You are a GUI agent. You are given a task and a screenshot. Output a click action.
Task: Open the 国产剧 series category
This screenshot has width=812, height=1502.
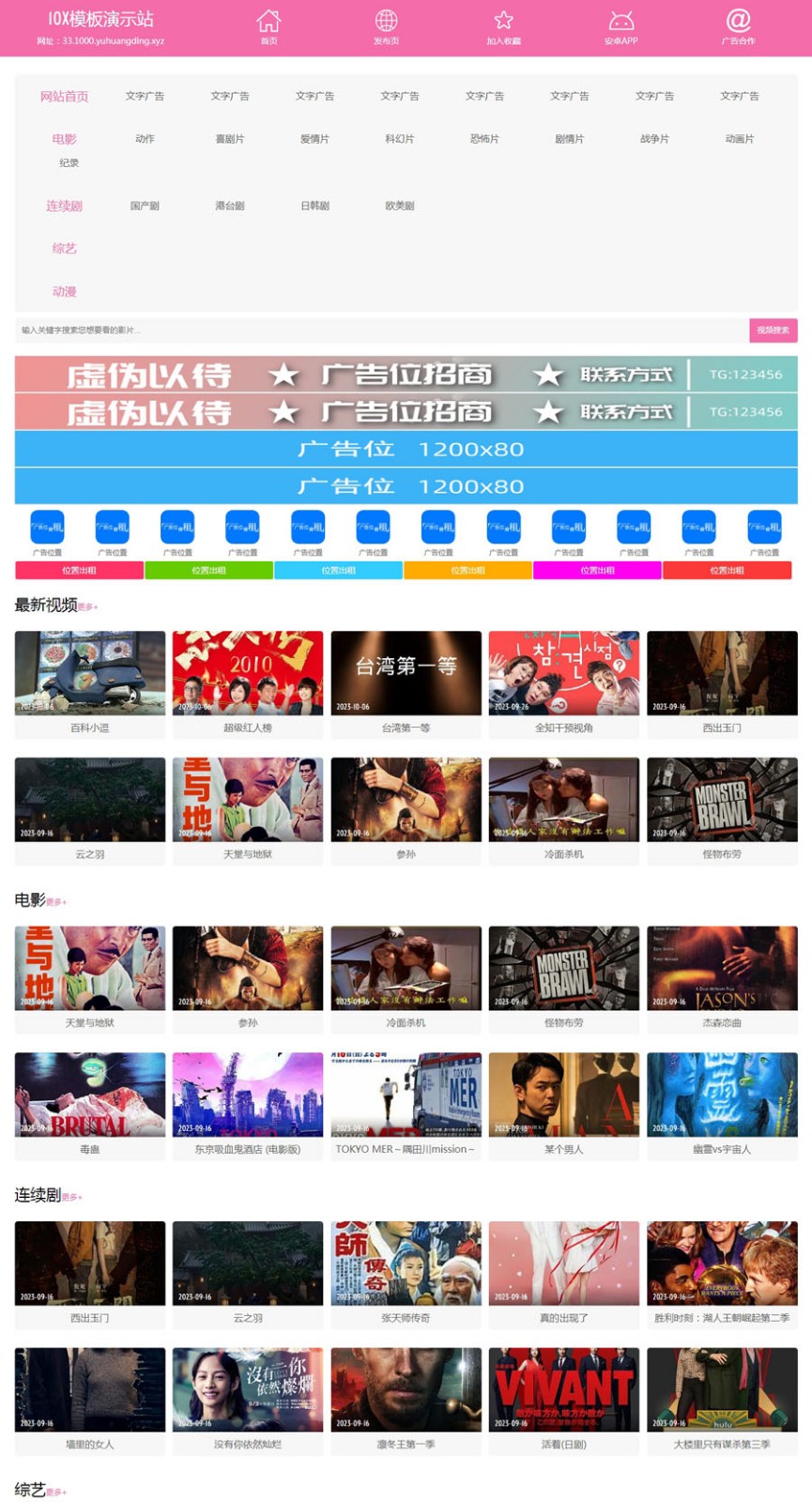145,206
